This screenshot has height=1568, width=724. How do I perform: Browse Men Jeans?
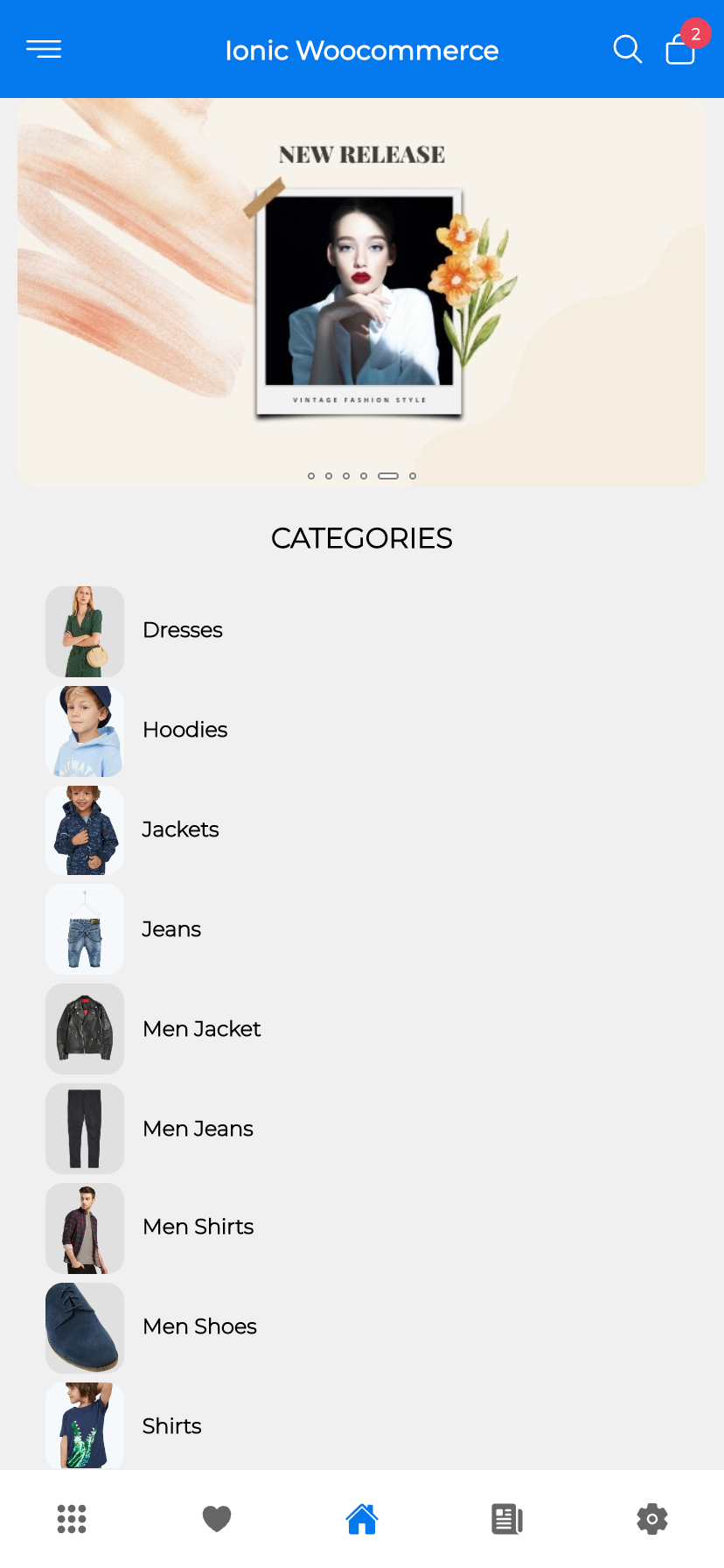click(x=198, y=1129)
